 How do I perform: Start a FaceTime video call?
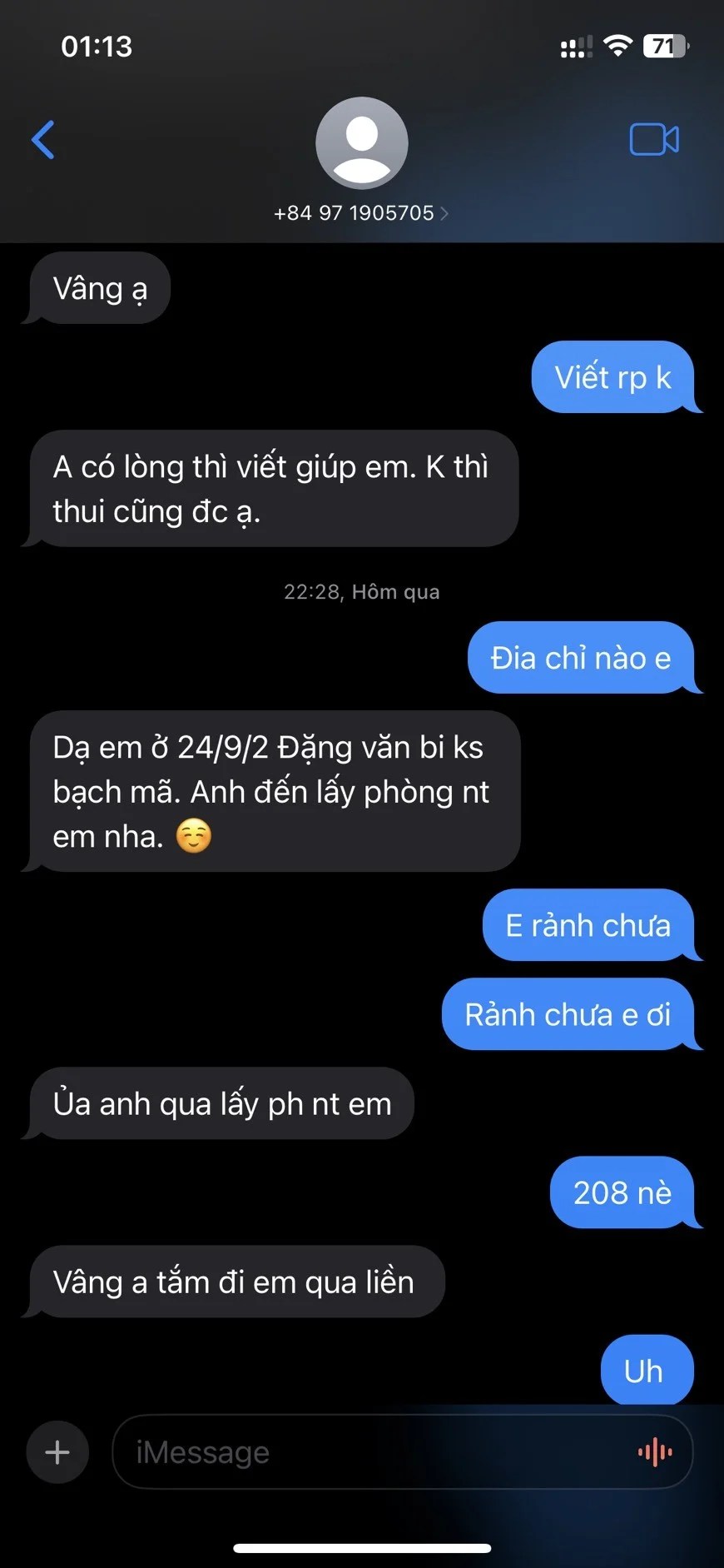pos(654,140)
